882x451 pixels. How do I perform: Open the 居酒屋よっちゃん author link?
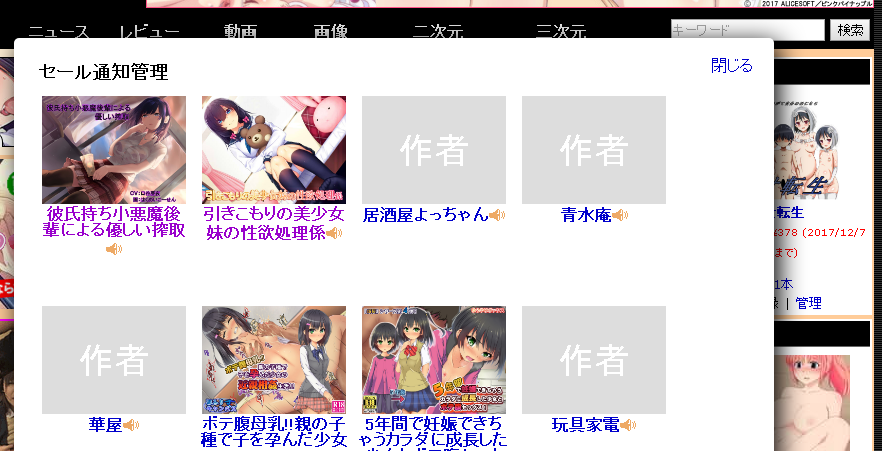[x=425, y=214]
